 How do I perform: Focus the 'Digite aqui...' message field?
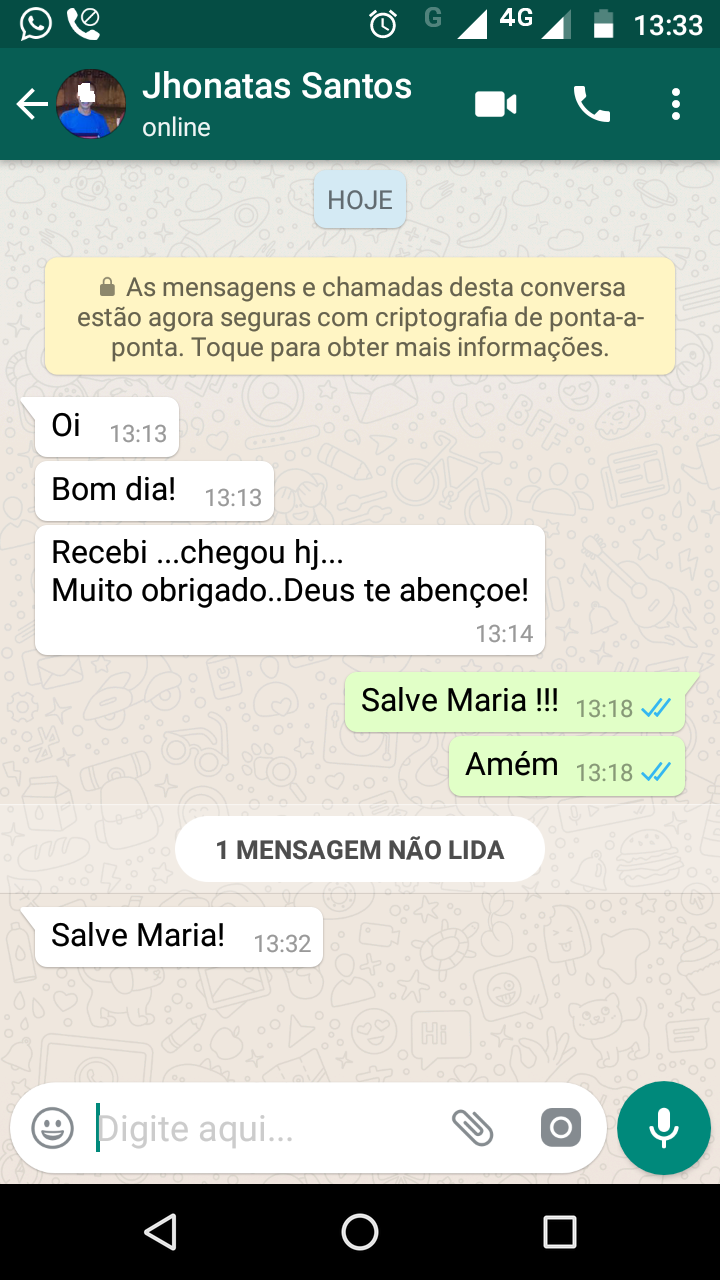click(260, 1129)
